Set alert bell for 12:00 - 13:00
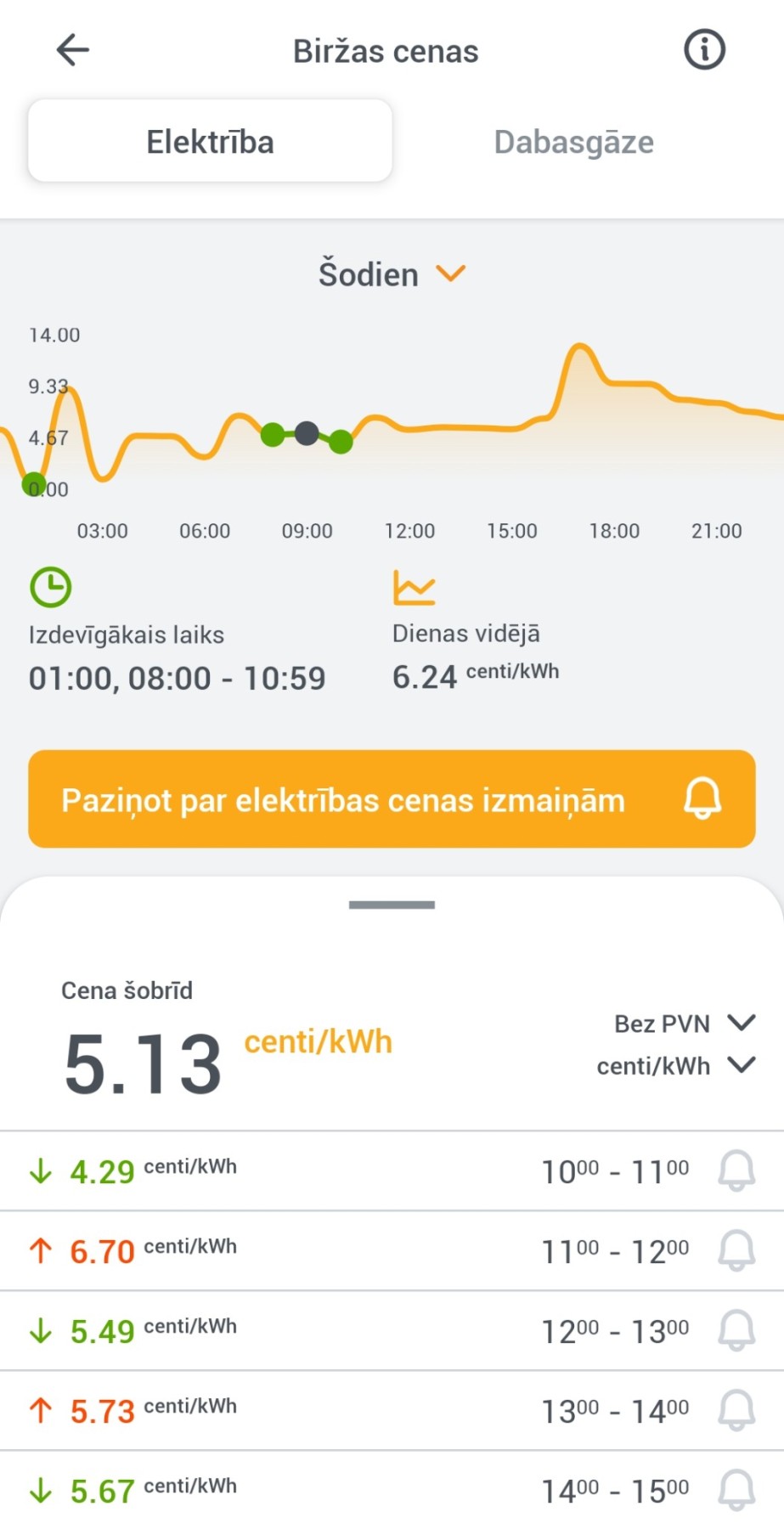784x1529 pixels. click(736, 1331)
